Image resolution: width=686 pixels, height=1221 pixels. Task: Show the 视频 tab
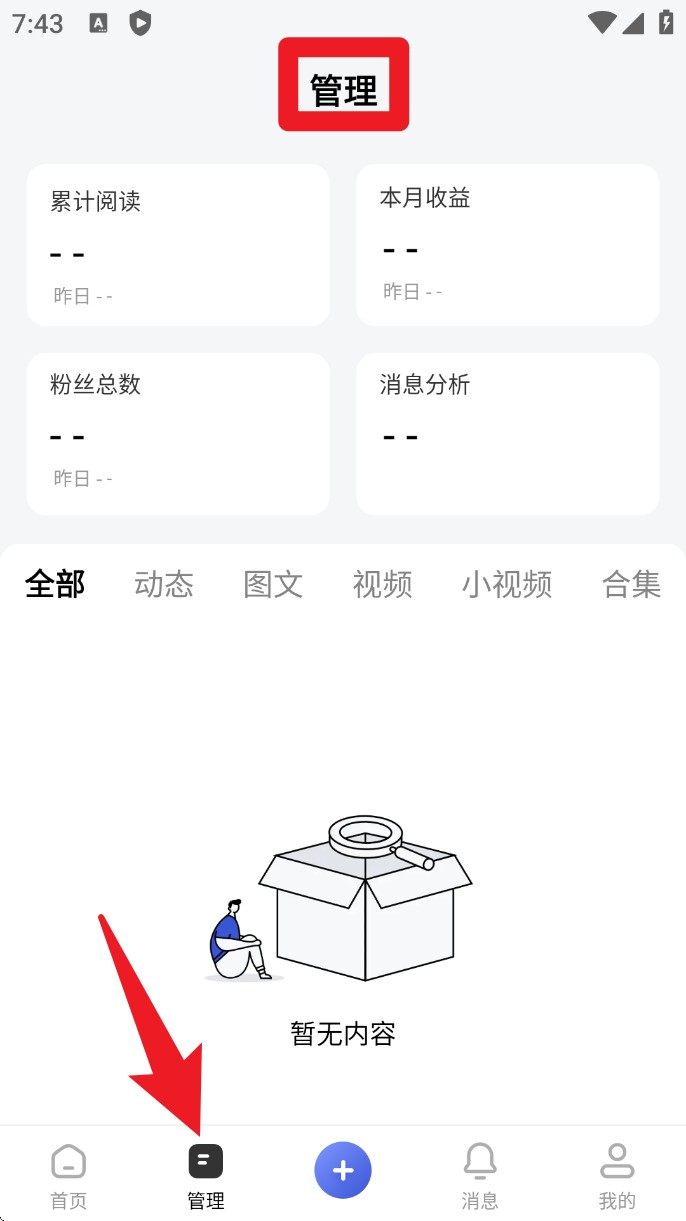click(382, 584)
